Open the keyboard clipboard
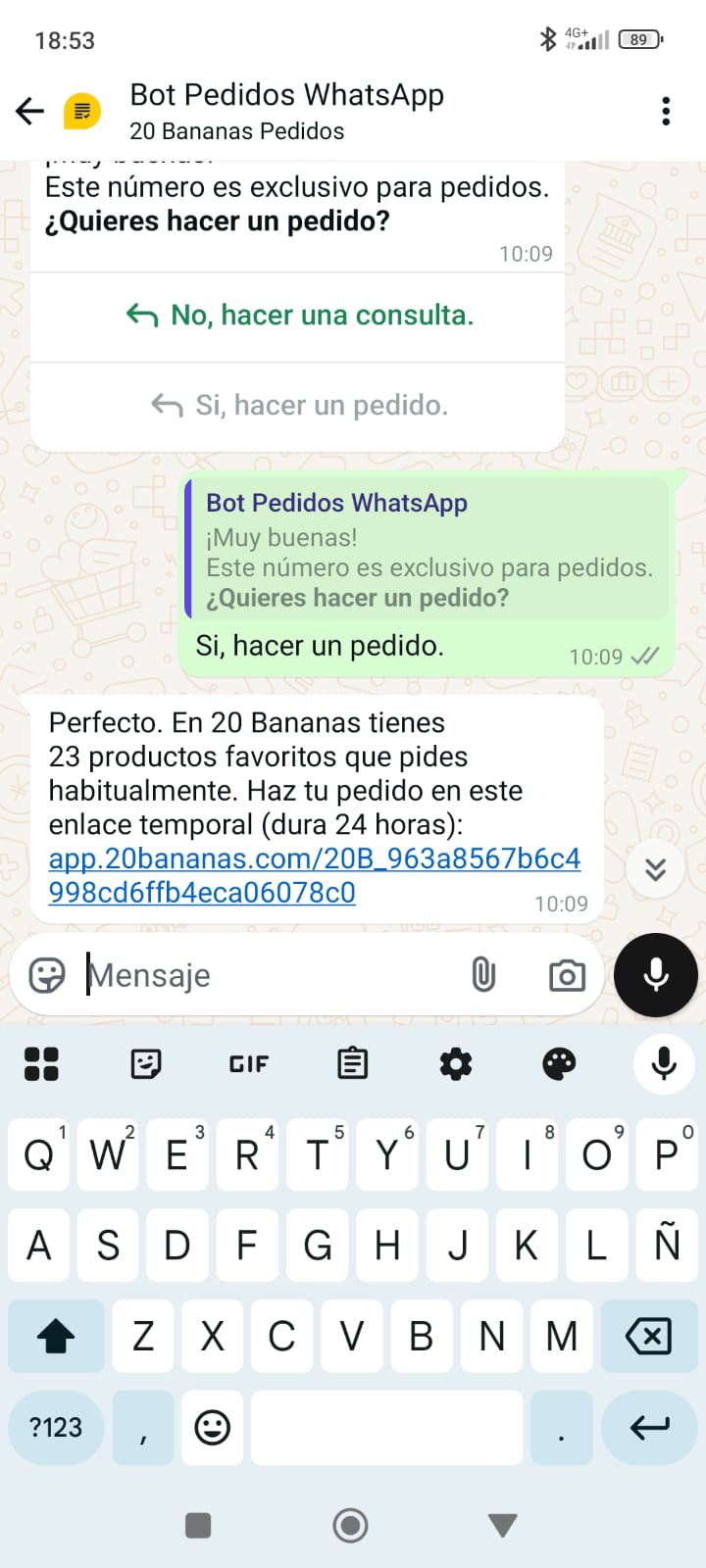706x1568 pixels. [x=352, y=1063]
